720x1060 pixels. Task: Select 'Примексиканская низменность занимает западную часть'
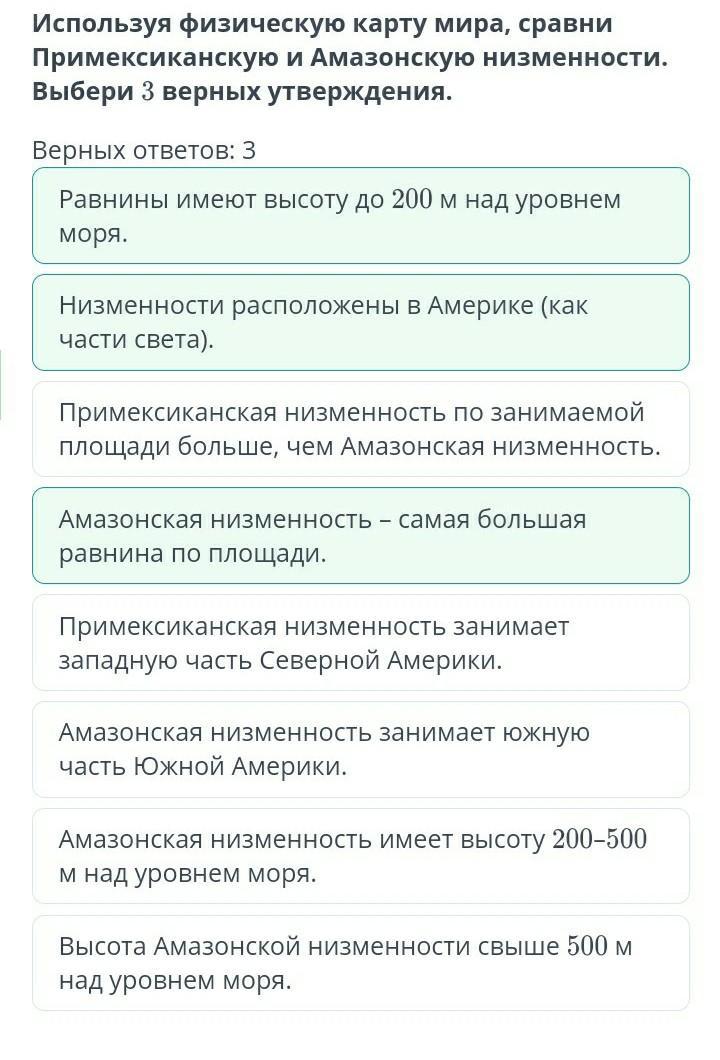360,642
